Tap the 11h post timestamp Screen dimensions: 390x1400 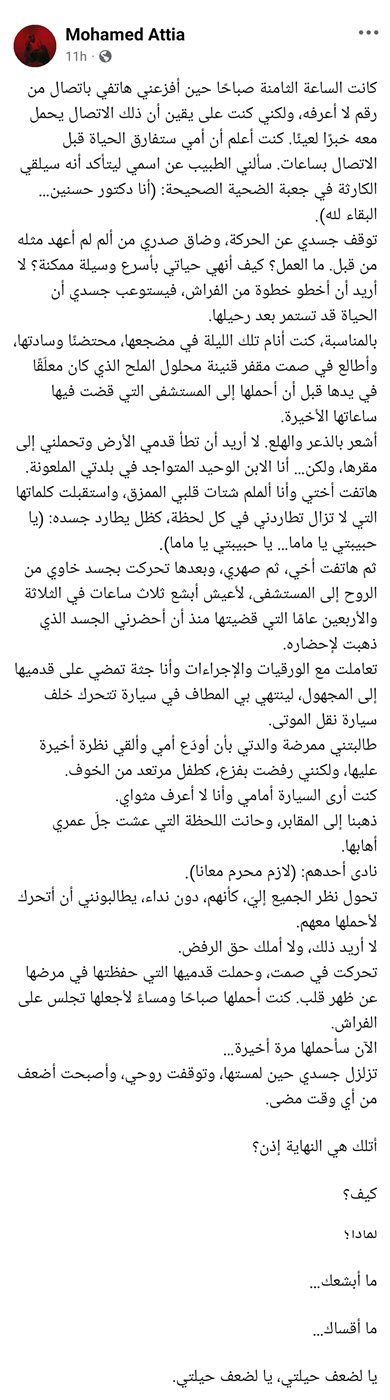[75, 56]
